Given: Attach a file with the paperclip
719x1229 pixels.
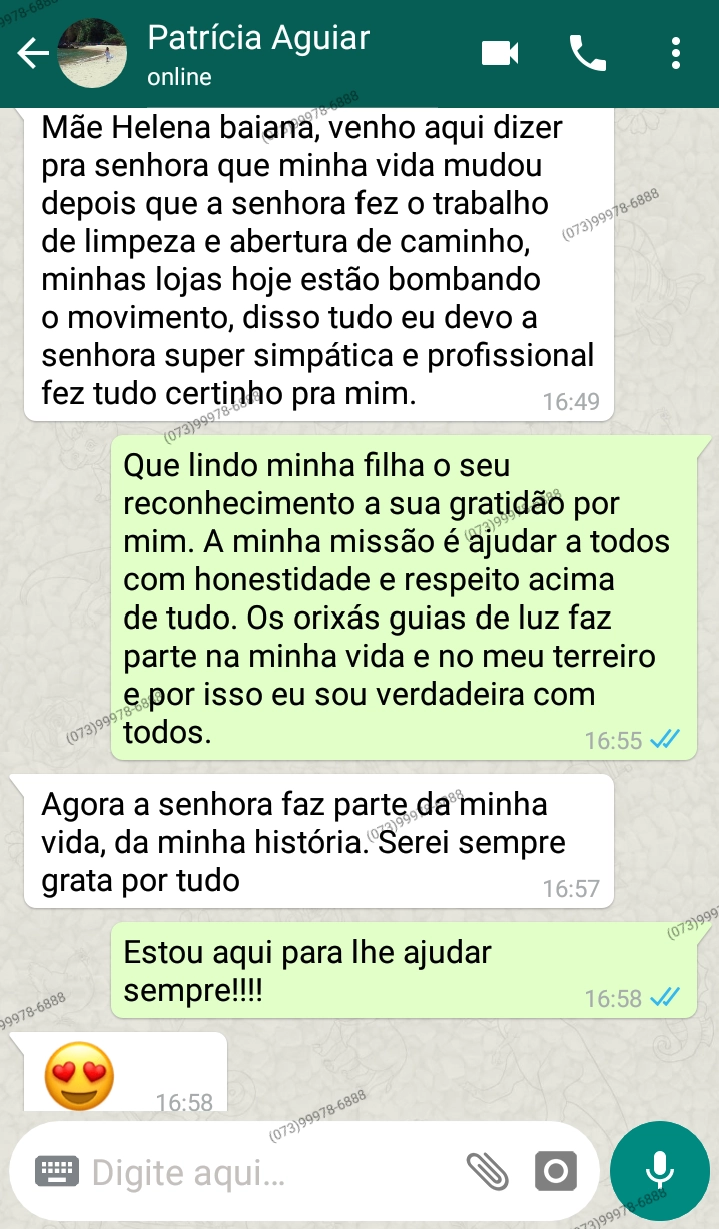Looking at the screenshot, I should click(487, 1171).
